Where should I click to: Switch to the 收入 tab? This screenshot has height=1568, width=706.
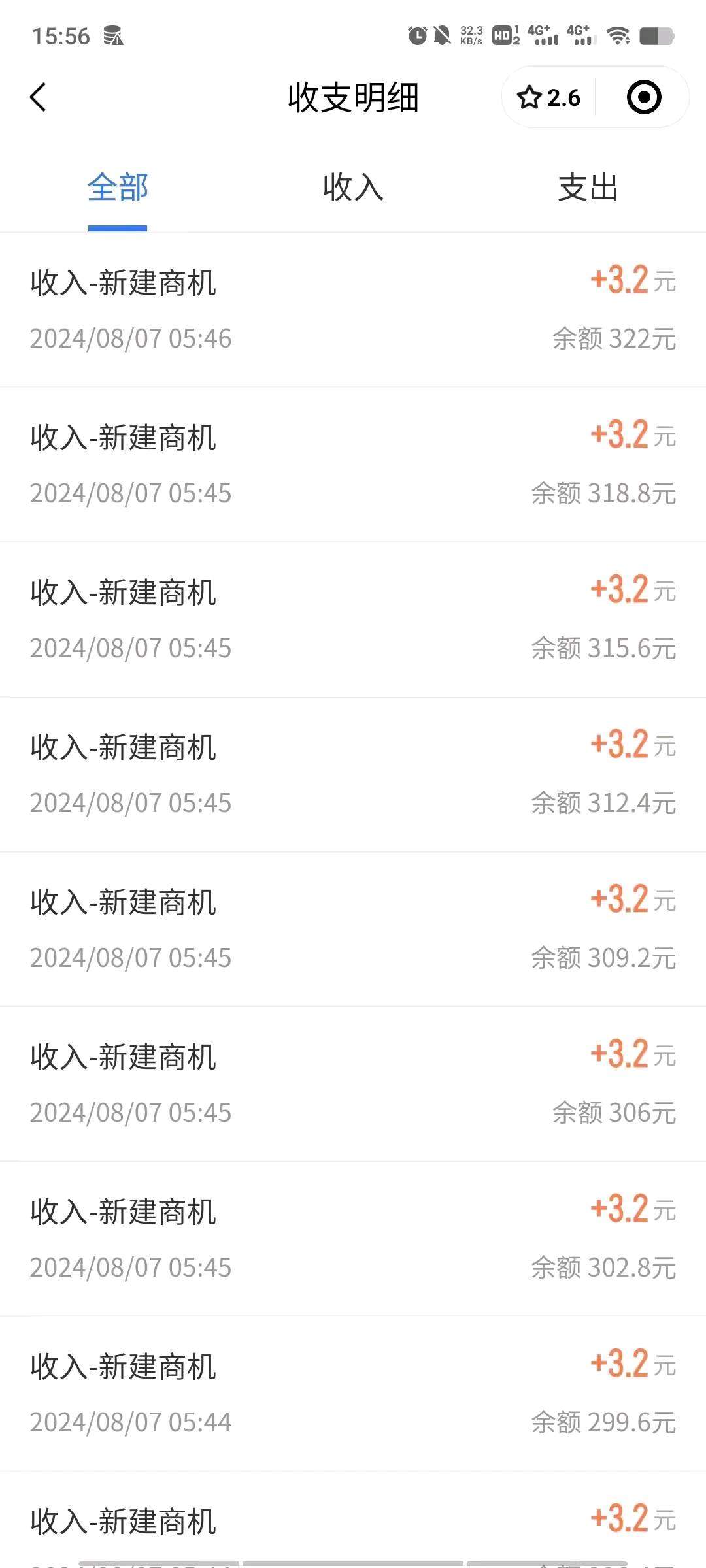click(x=353, y=188)
